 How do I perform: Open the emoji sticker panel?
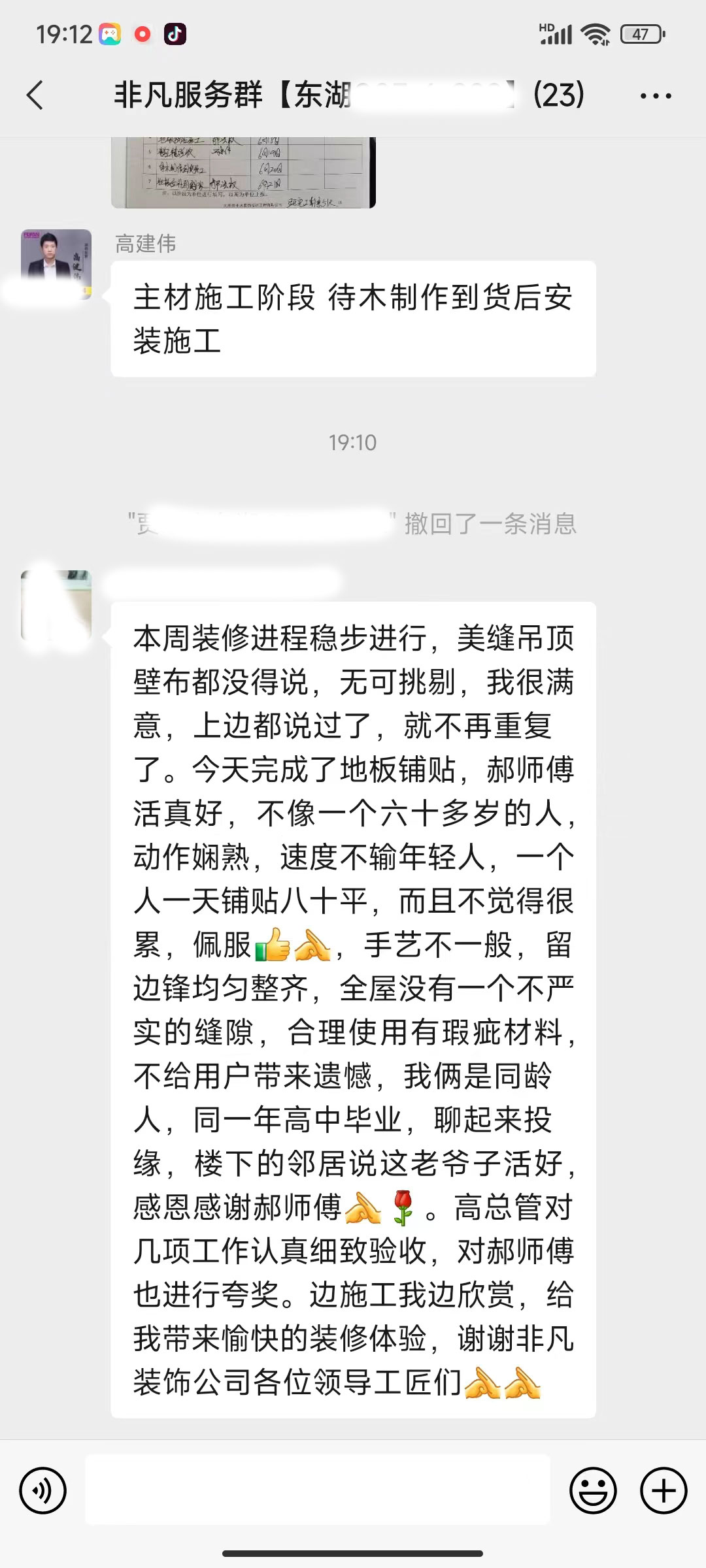pyautogui.click(x=593, y=1491)
